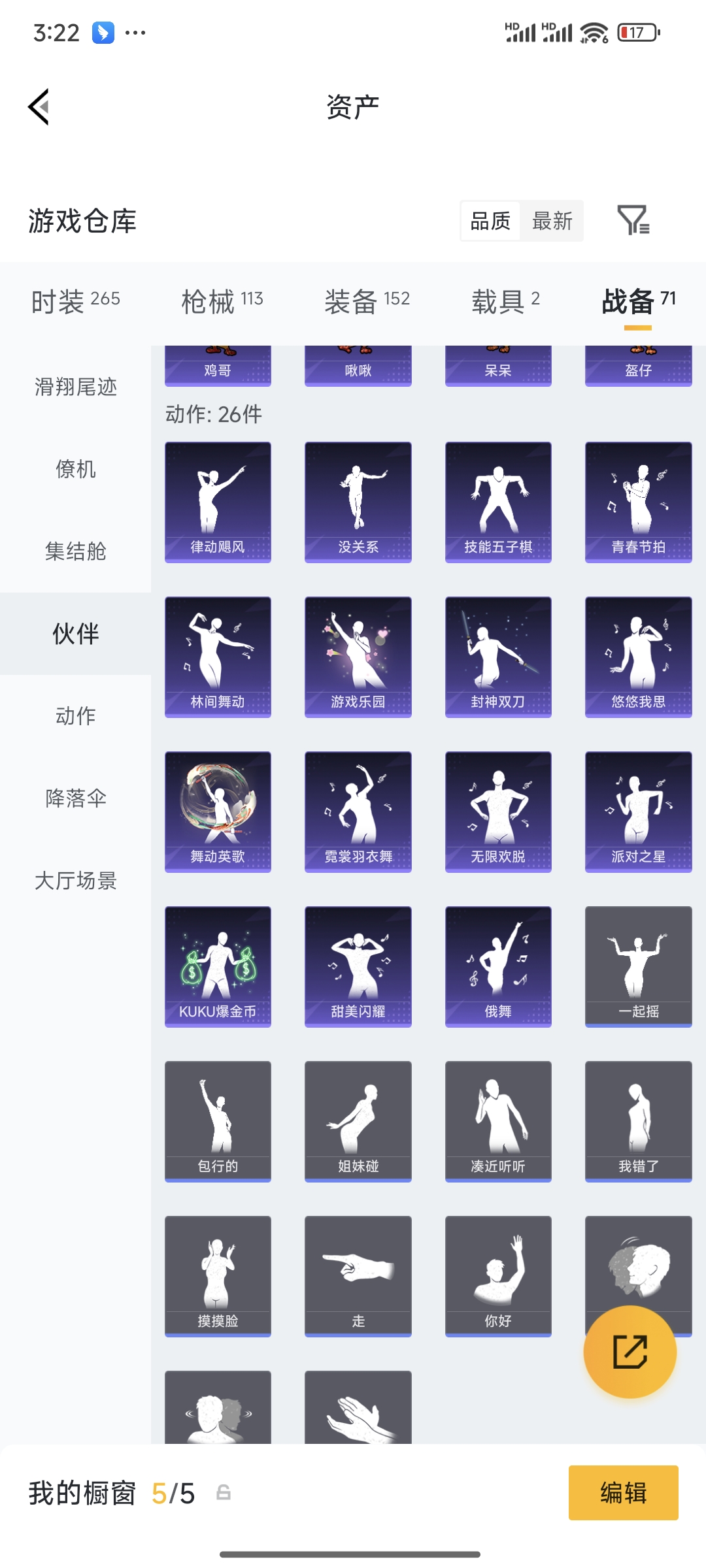Viewport: 706px width, 1568px height.
Task: Select the 青春节拍 emote
Action: click(637, 500)
